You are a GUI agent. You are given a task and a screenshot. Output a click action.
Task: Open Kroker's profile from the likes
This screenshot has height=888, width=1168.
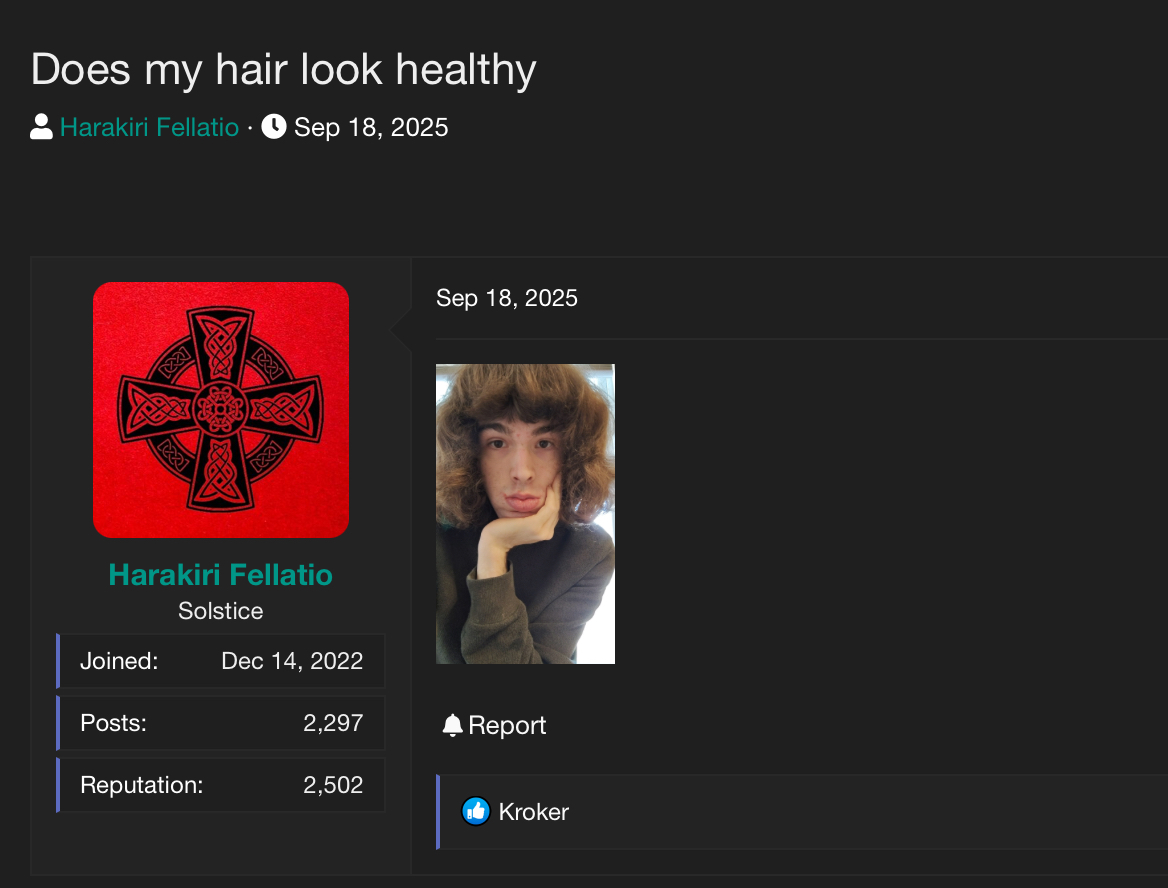click(x=533, y=812)
